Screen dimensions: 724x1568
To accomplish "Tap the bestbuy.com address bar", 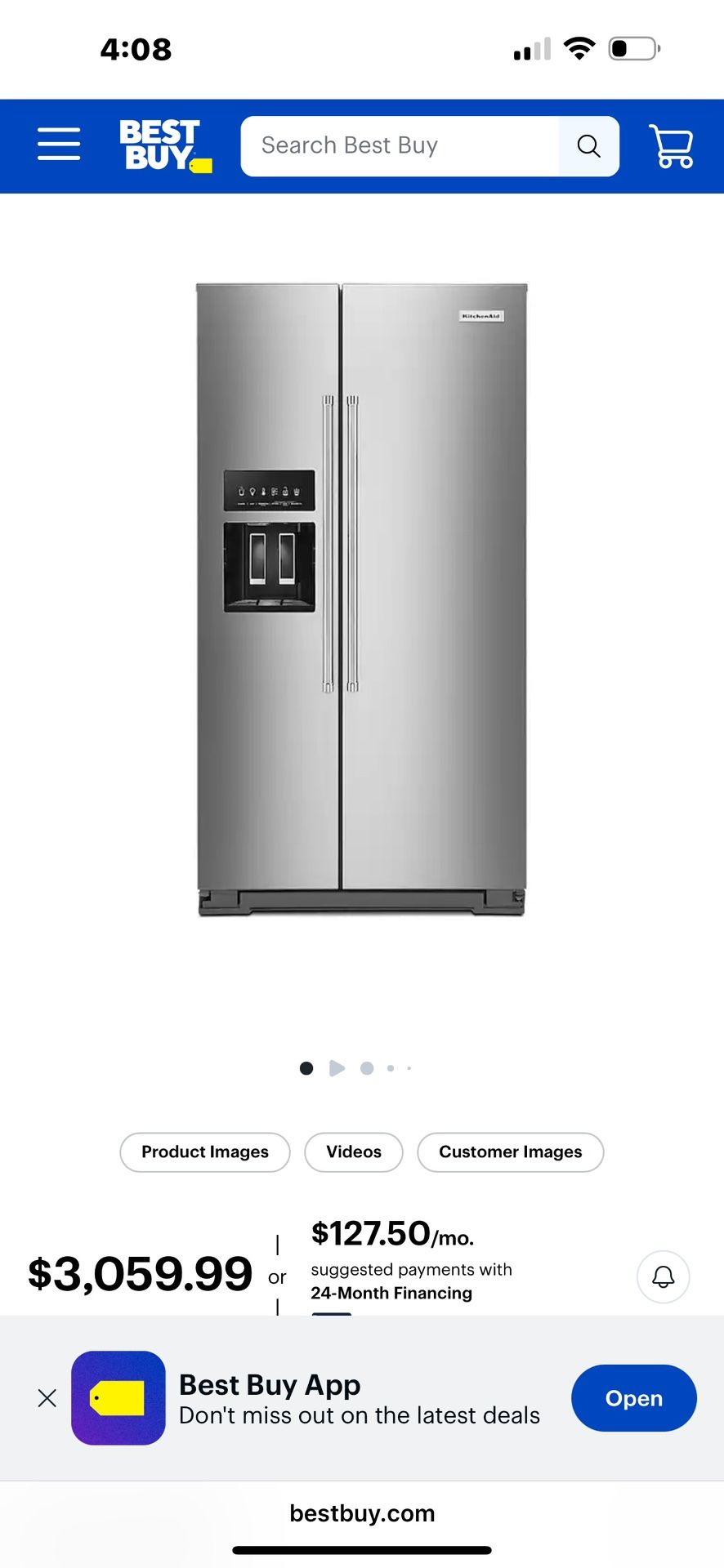I will [x=362, y=1512].
